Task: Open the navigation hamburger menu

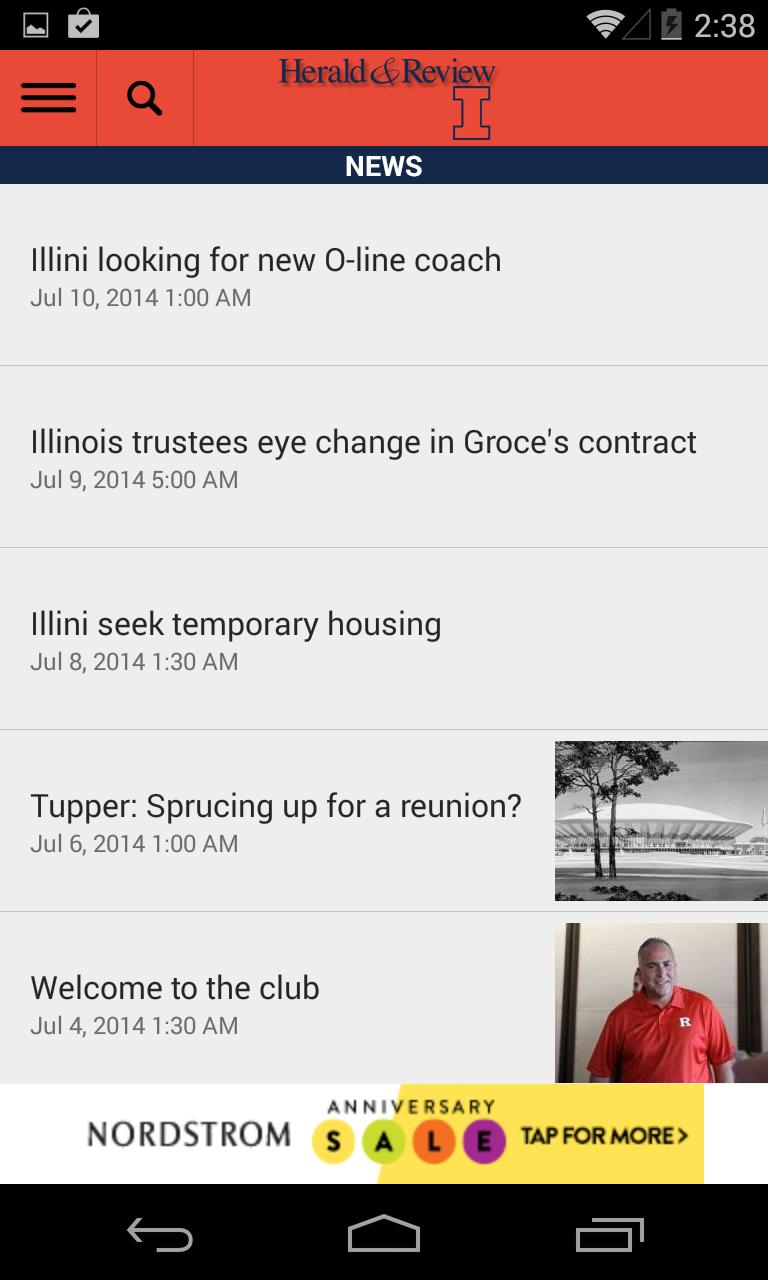Action: (47, 97)
